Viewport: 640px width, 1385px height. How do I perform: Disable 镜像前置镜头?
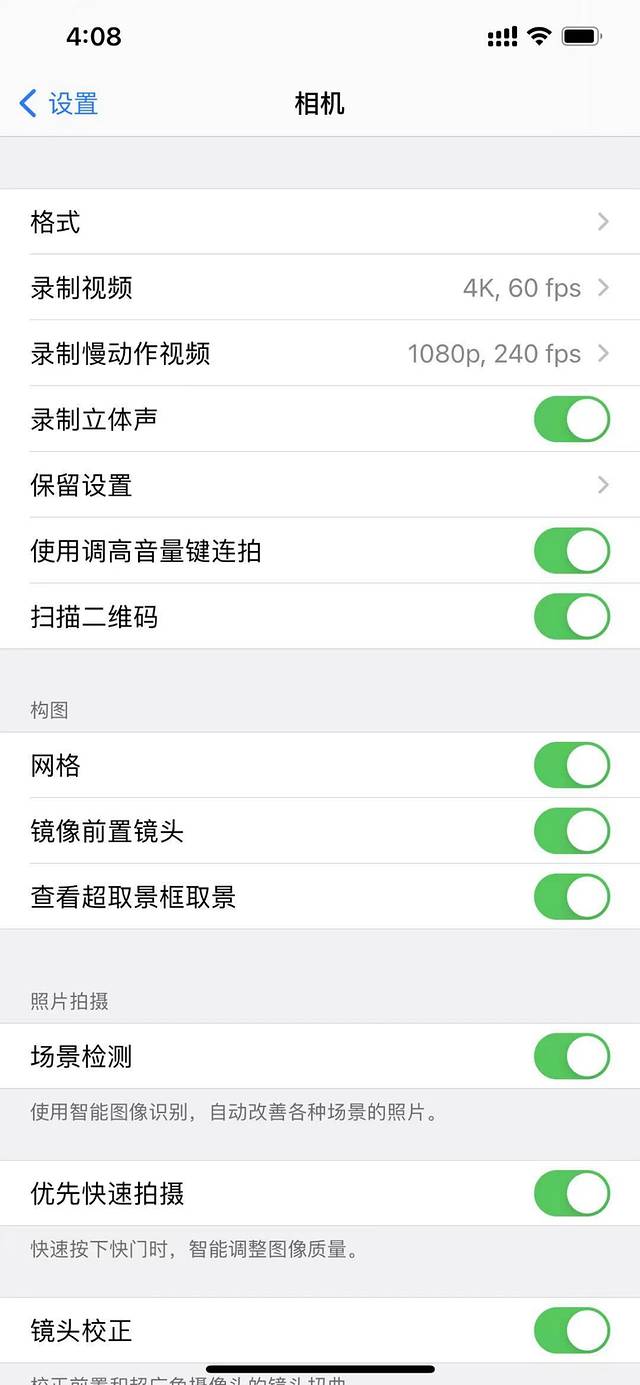pyautogui.click(x=571, y=831)
